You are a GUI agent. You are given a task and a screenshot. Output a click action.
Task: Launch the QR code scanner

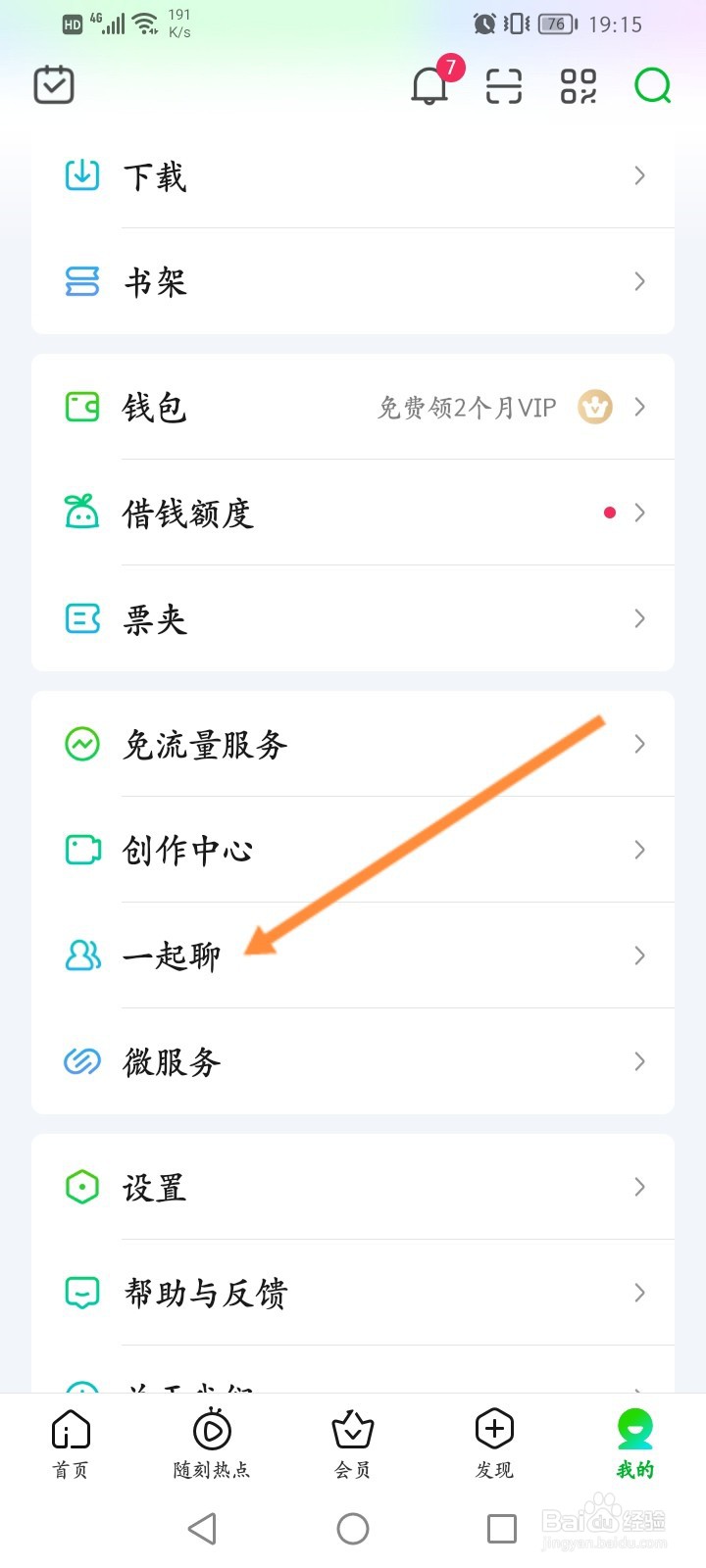tap(502, 86)
